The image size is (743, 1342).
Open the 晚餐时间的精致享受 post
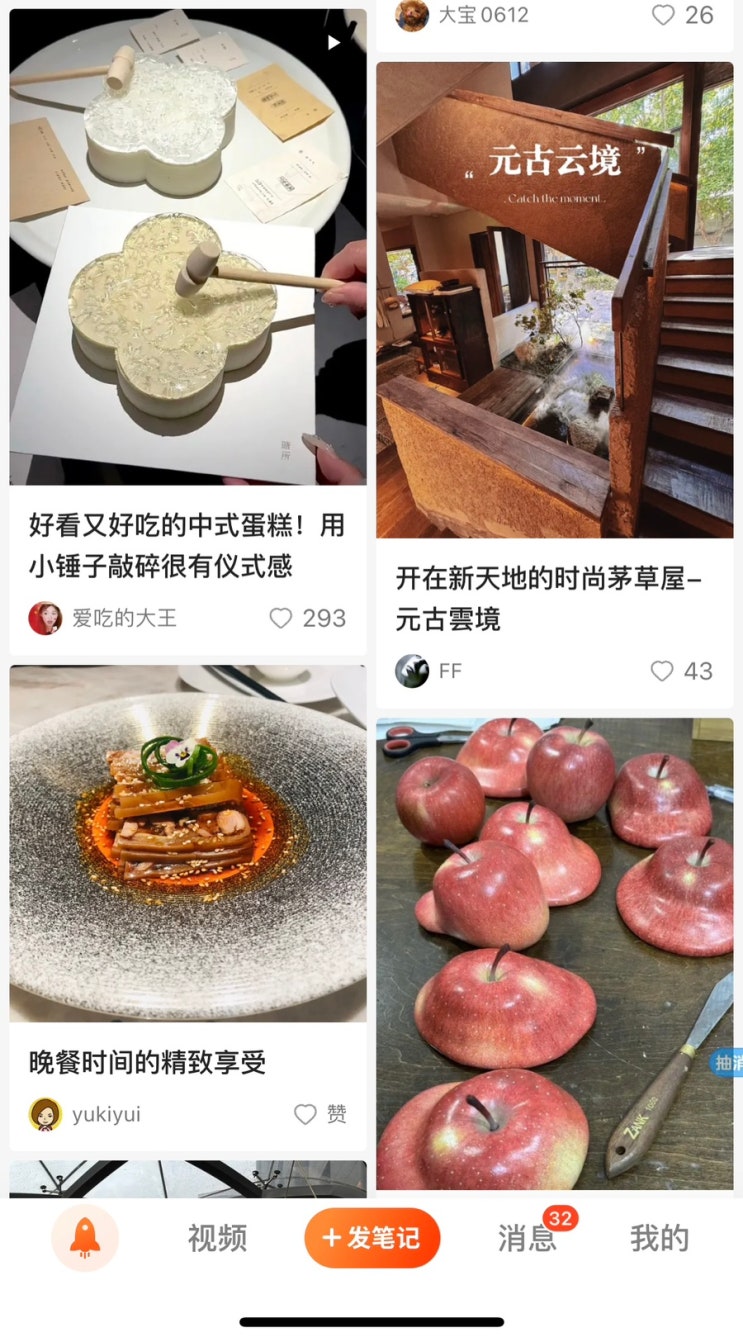(x=188, y=843)
